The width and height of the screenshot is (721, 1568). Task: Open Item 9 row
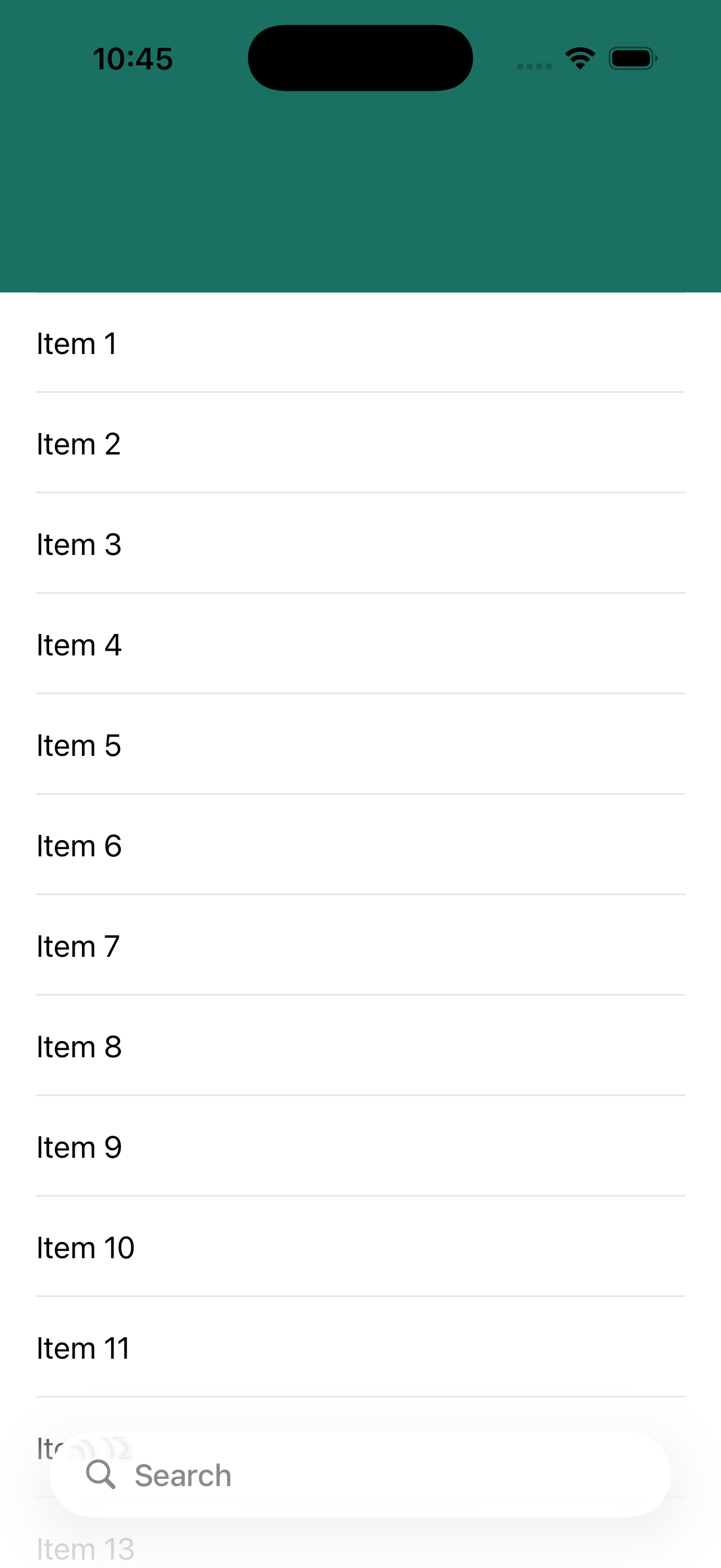point(360,1146)
